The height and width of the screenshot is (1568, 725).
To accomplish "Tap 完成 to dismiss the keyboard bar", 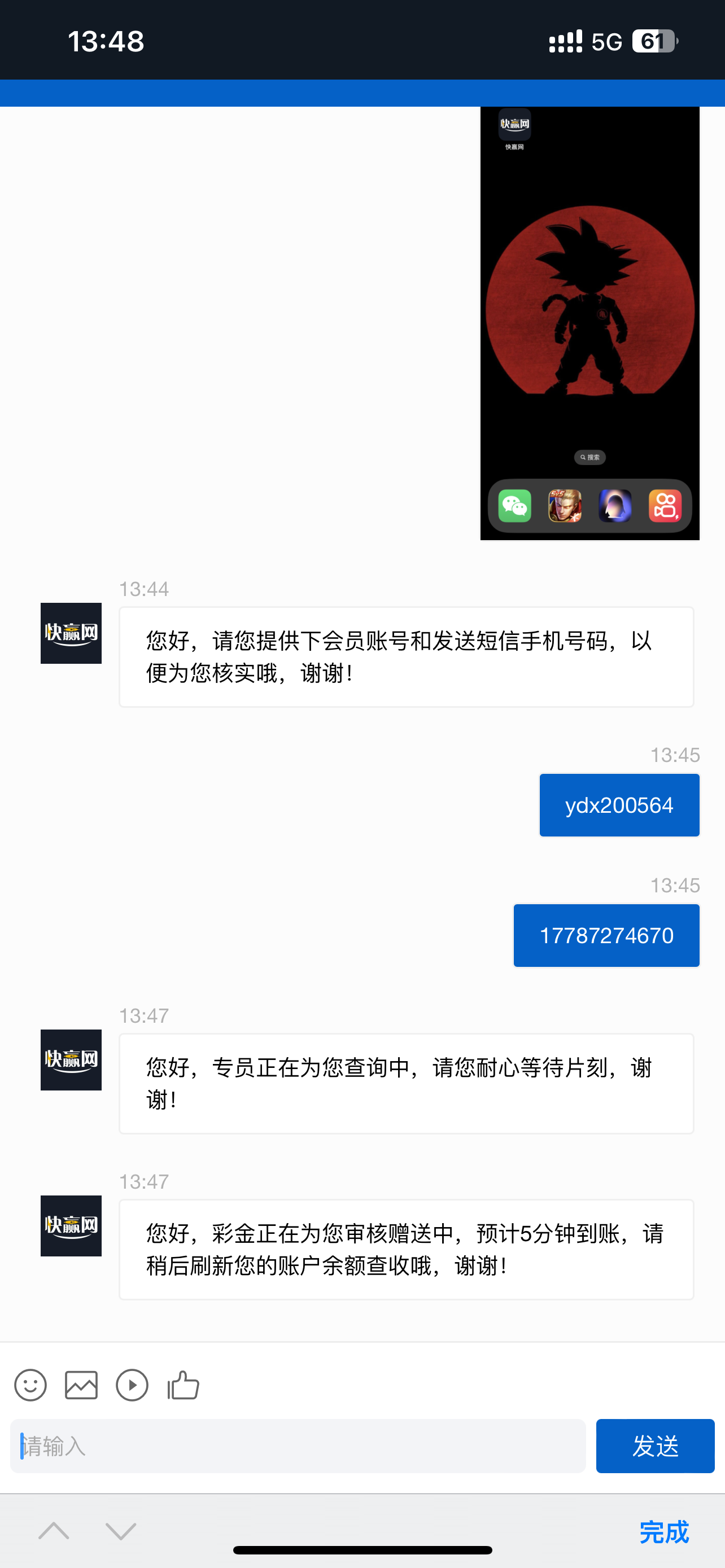I will [x=663, y=1531].
